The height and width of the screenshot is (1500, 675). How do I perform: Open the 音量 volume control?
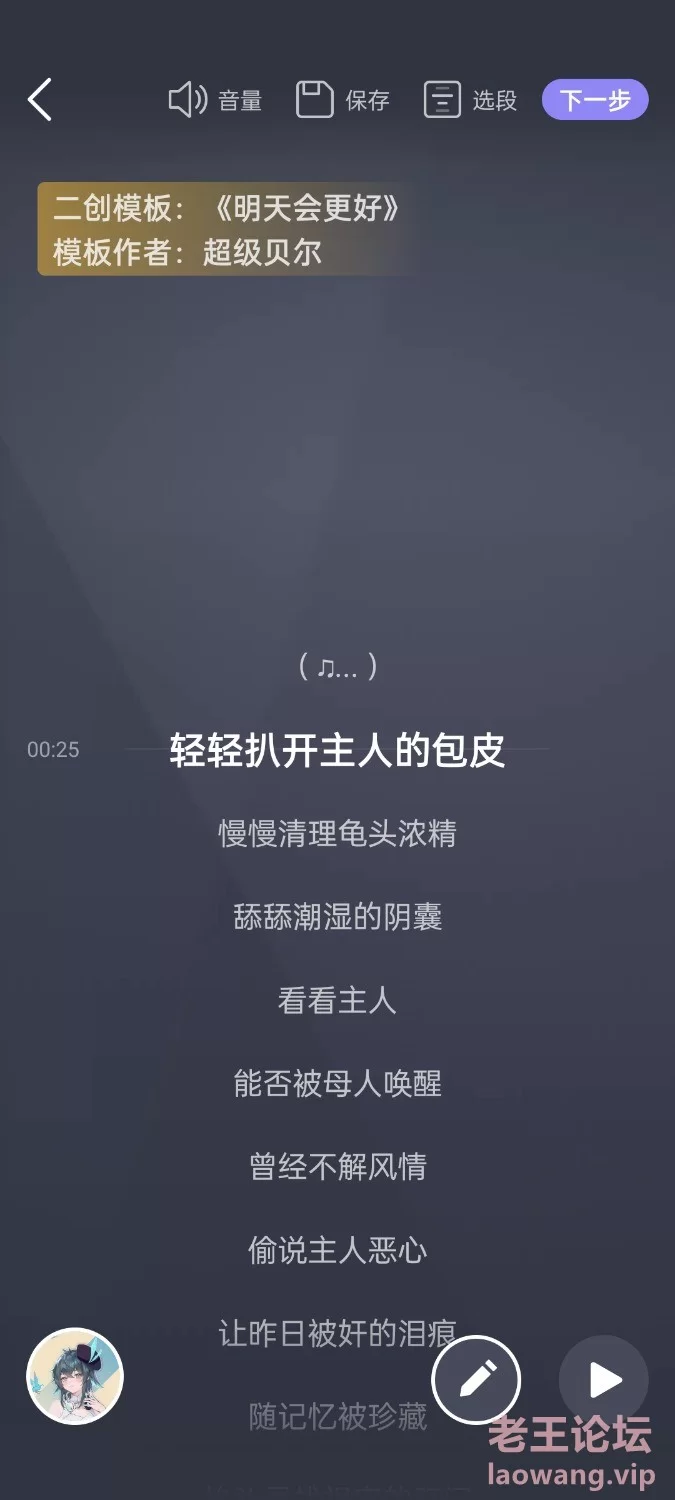[215, 100]
